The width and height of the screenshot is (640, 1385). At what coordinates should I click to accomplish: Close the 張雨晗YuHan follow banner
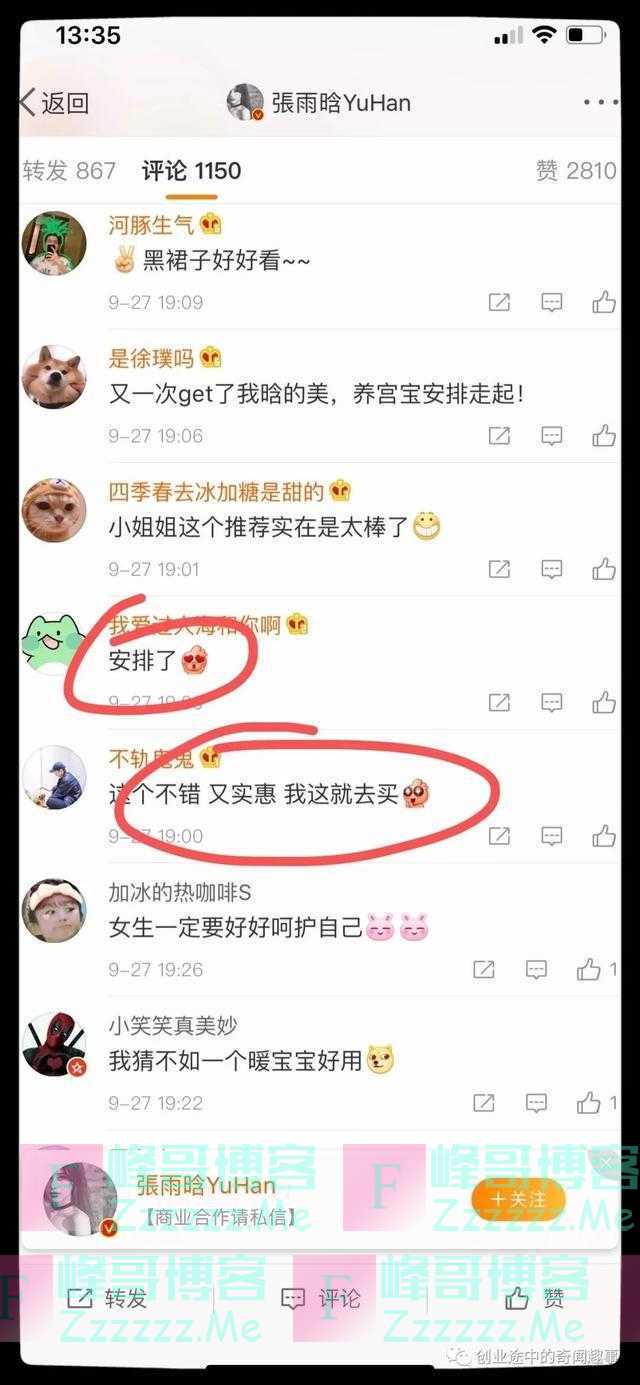click(606, 1161)
